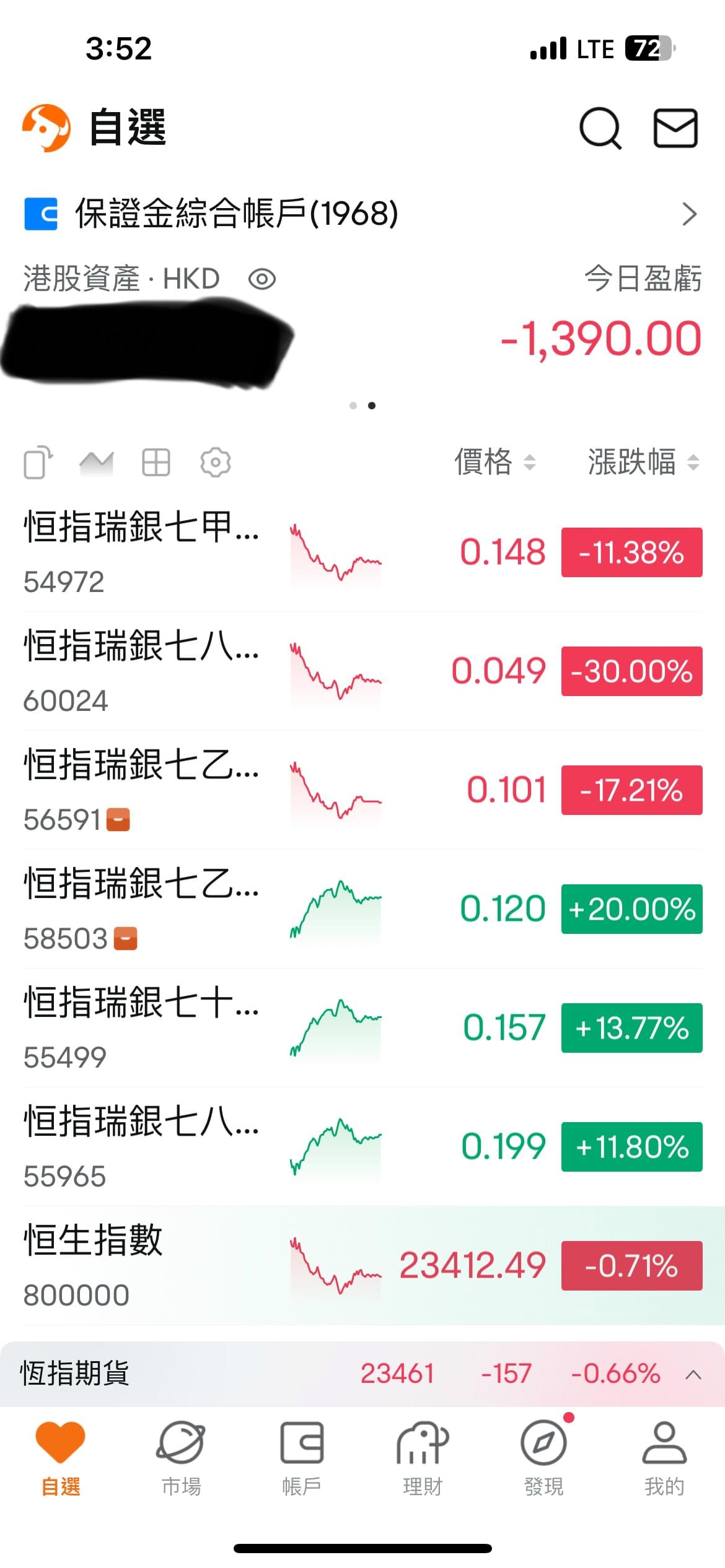
Task: Open warrant 54972 quote
Action: (362, 552)
